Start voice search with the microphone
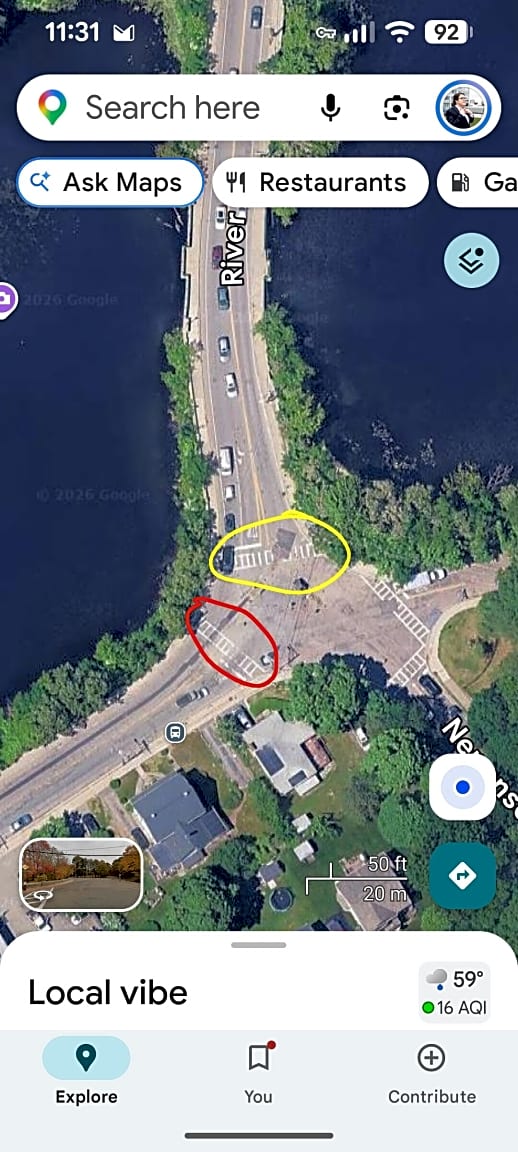518x1152 pixels. pyautogui.click(x=331, y=109)
